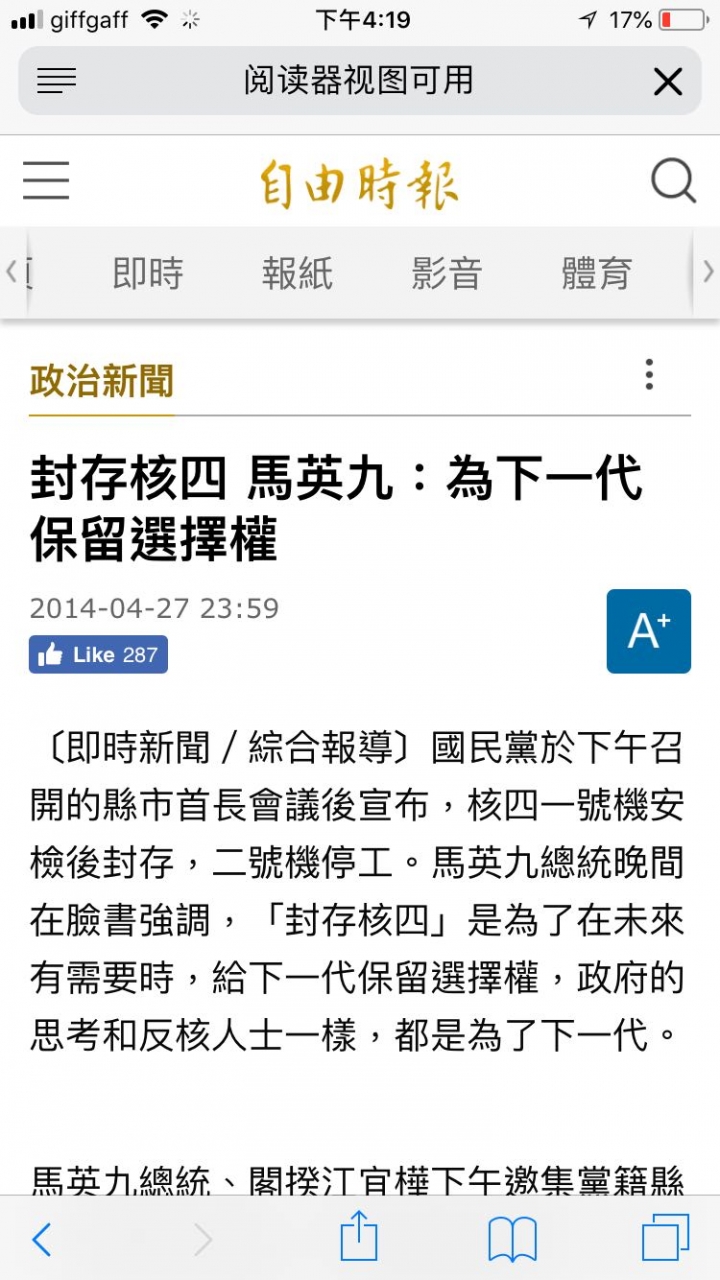Like the article on Facebook
Image resolution: width=720 pixels, height=1280 pixels.
click(x=98, y=655)
